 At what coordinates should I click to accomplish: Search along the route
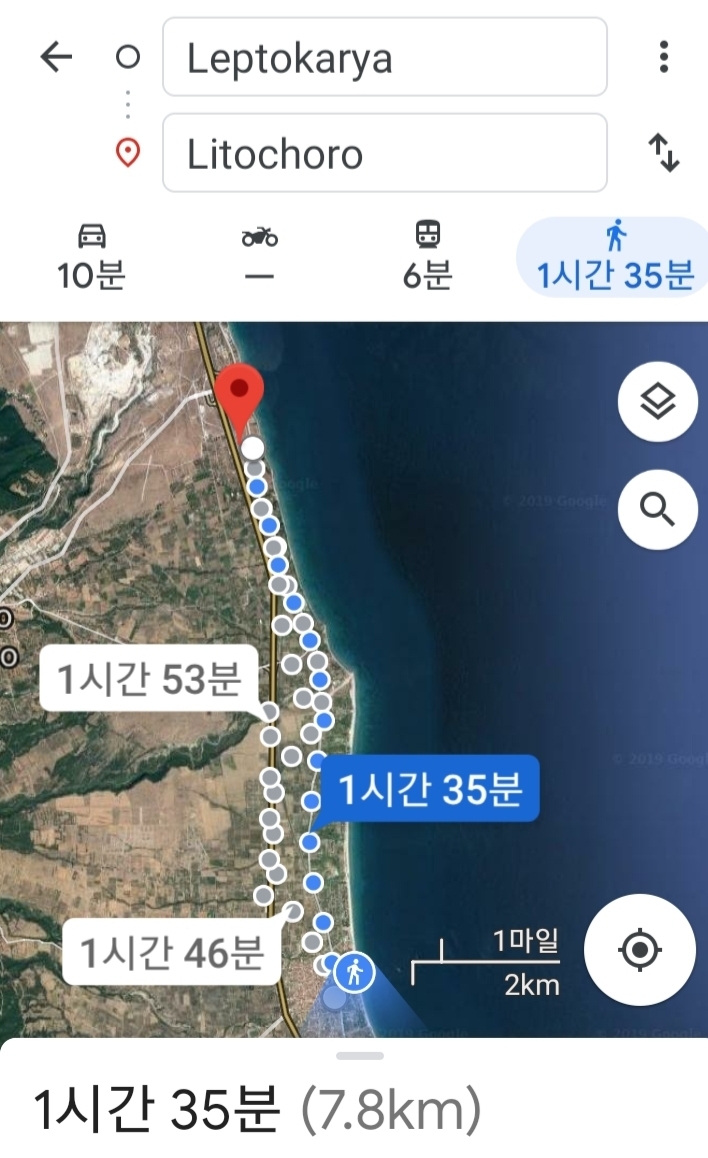click(x=657, y=509)
